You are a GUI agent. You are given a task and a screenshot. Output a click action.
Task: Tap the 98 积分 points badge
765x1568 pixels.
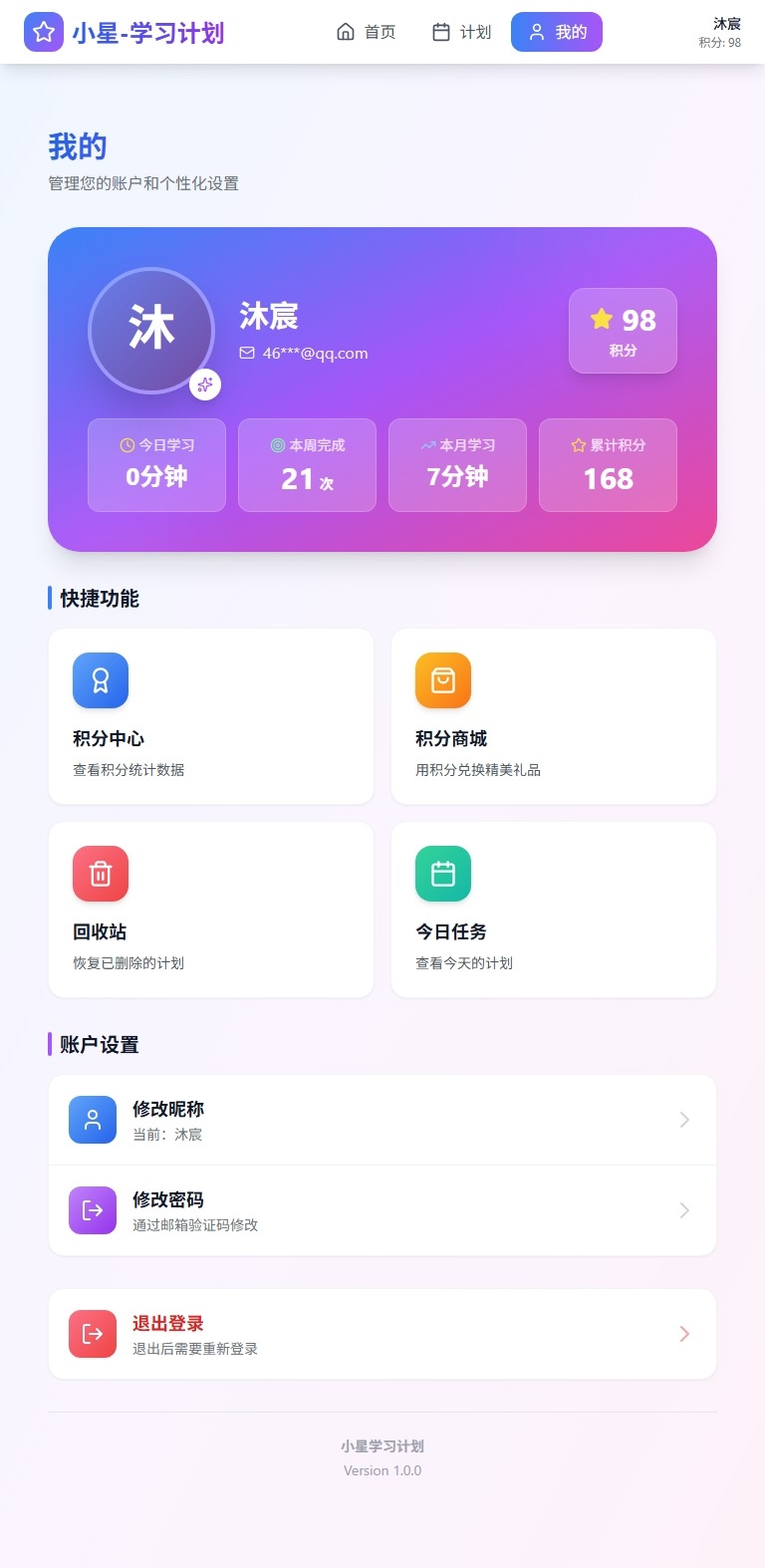623,331
